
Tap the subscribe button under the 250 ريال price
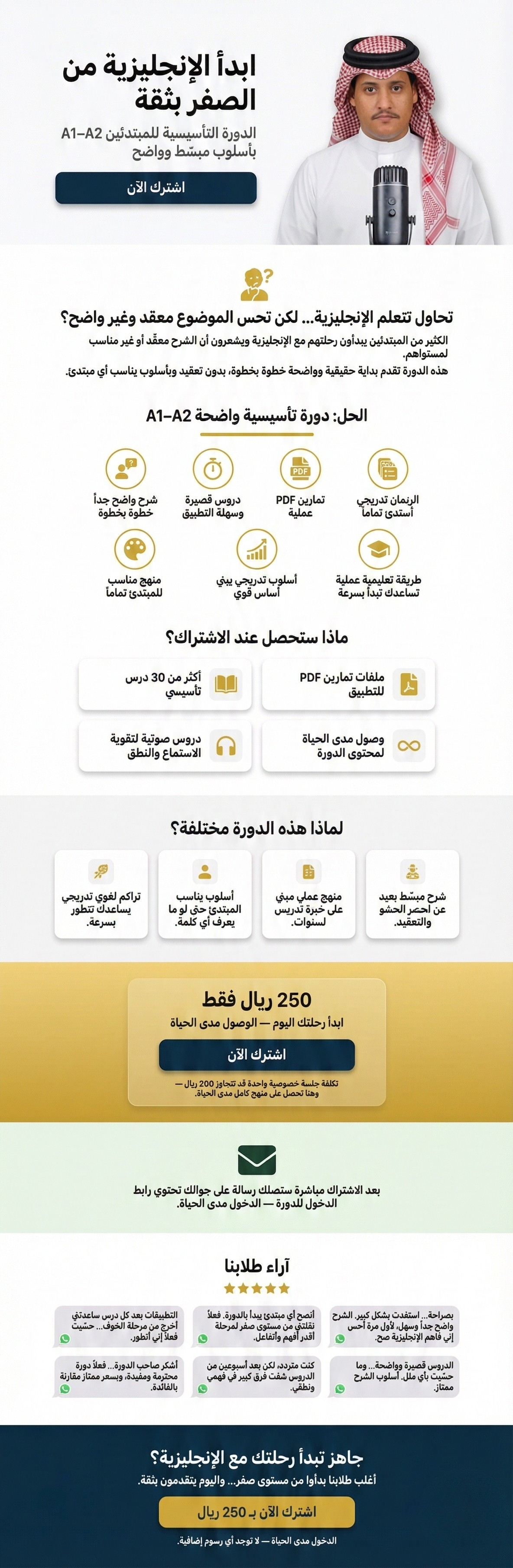(x=256, y=1054)
